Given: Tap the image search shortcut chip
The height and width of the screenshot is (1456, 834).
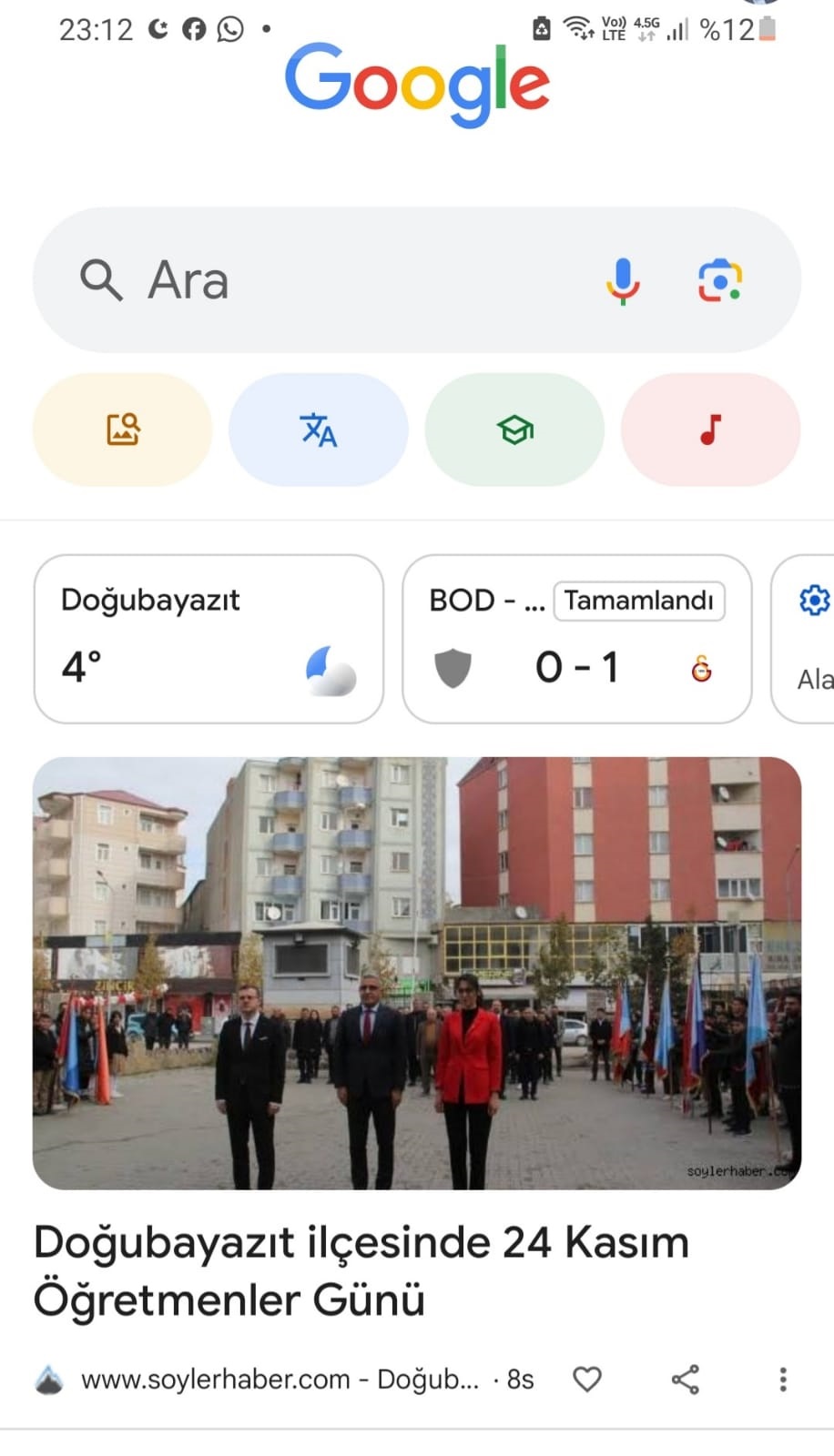Looking at the screenshot, I should [x=123, y=430].
